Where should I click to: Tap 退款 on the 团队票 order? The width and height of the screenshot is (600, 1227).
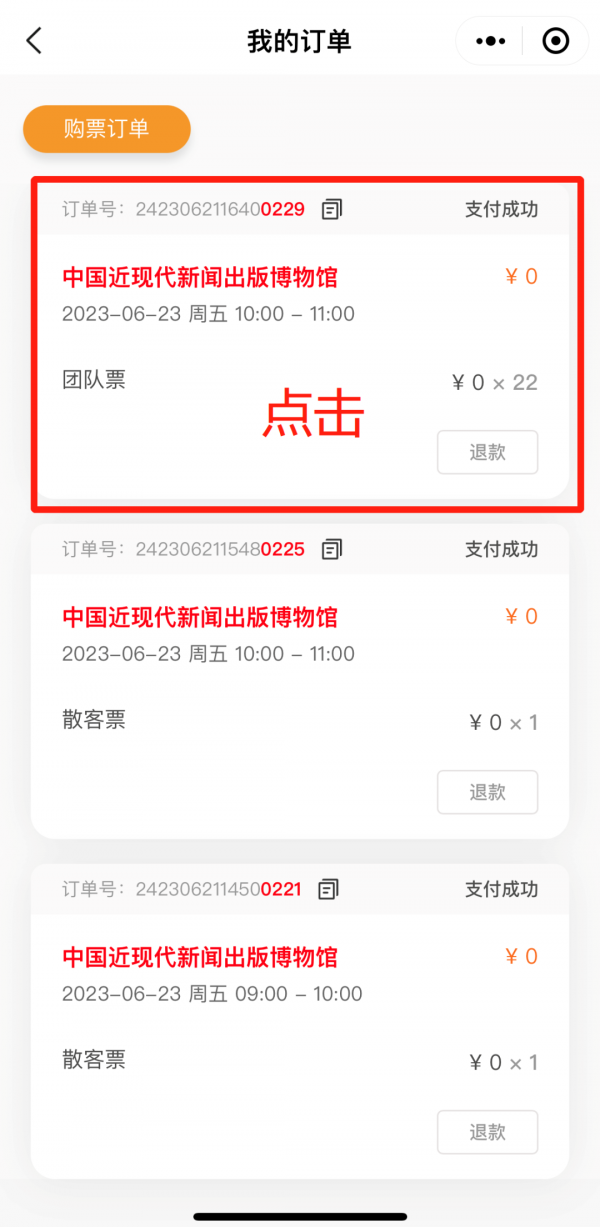[x=487, y=452]
